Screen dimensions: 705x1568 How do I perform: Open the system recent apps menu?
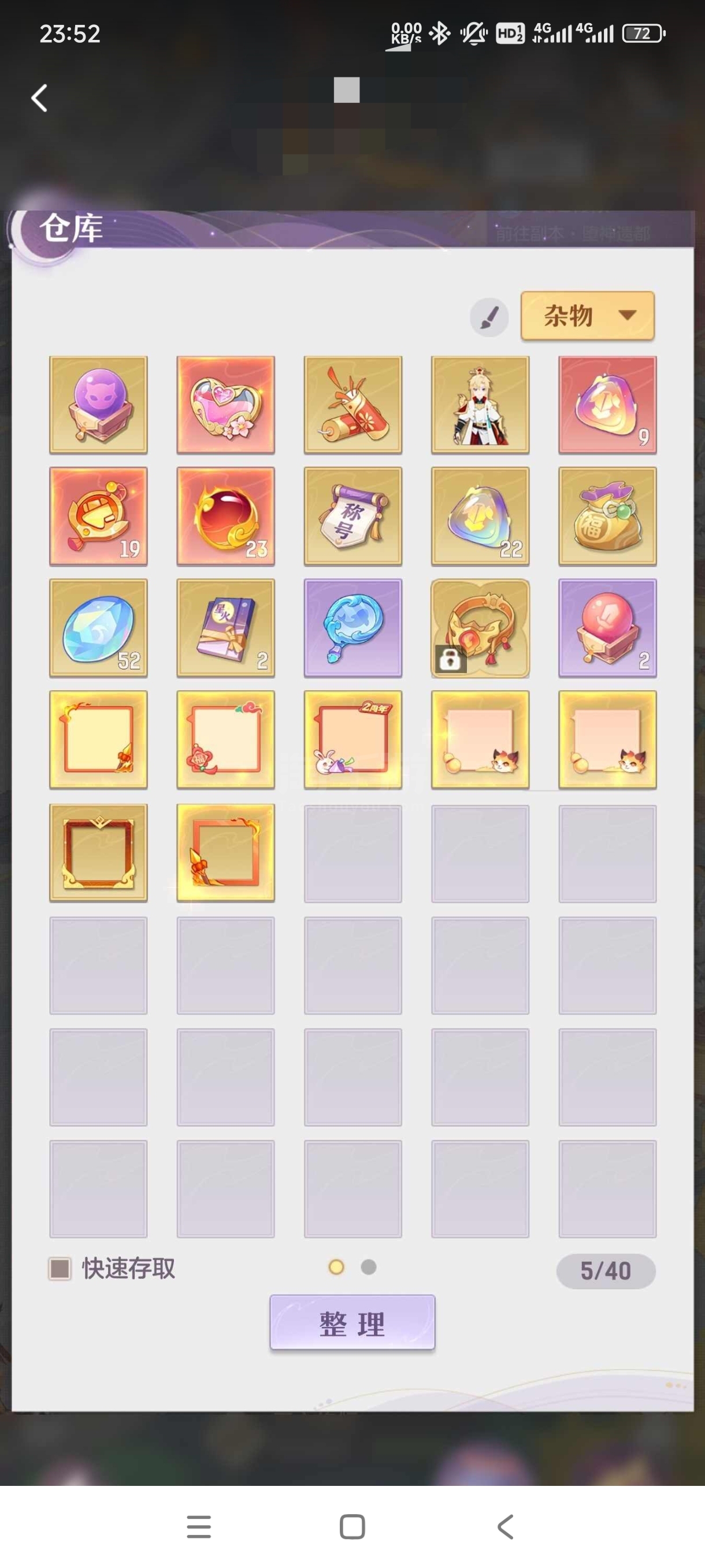coord(199,1526)
